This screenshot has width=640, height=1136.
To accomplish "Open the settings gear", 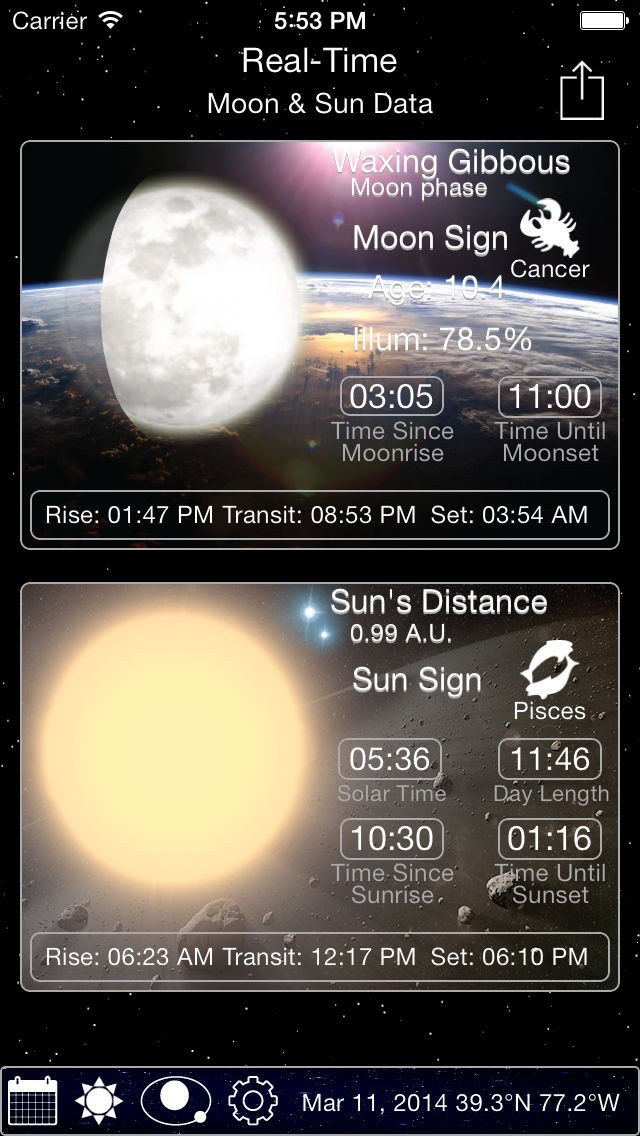I will 252,1101.
